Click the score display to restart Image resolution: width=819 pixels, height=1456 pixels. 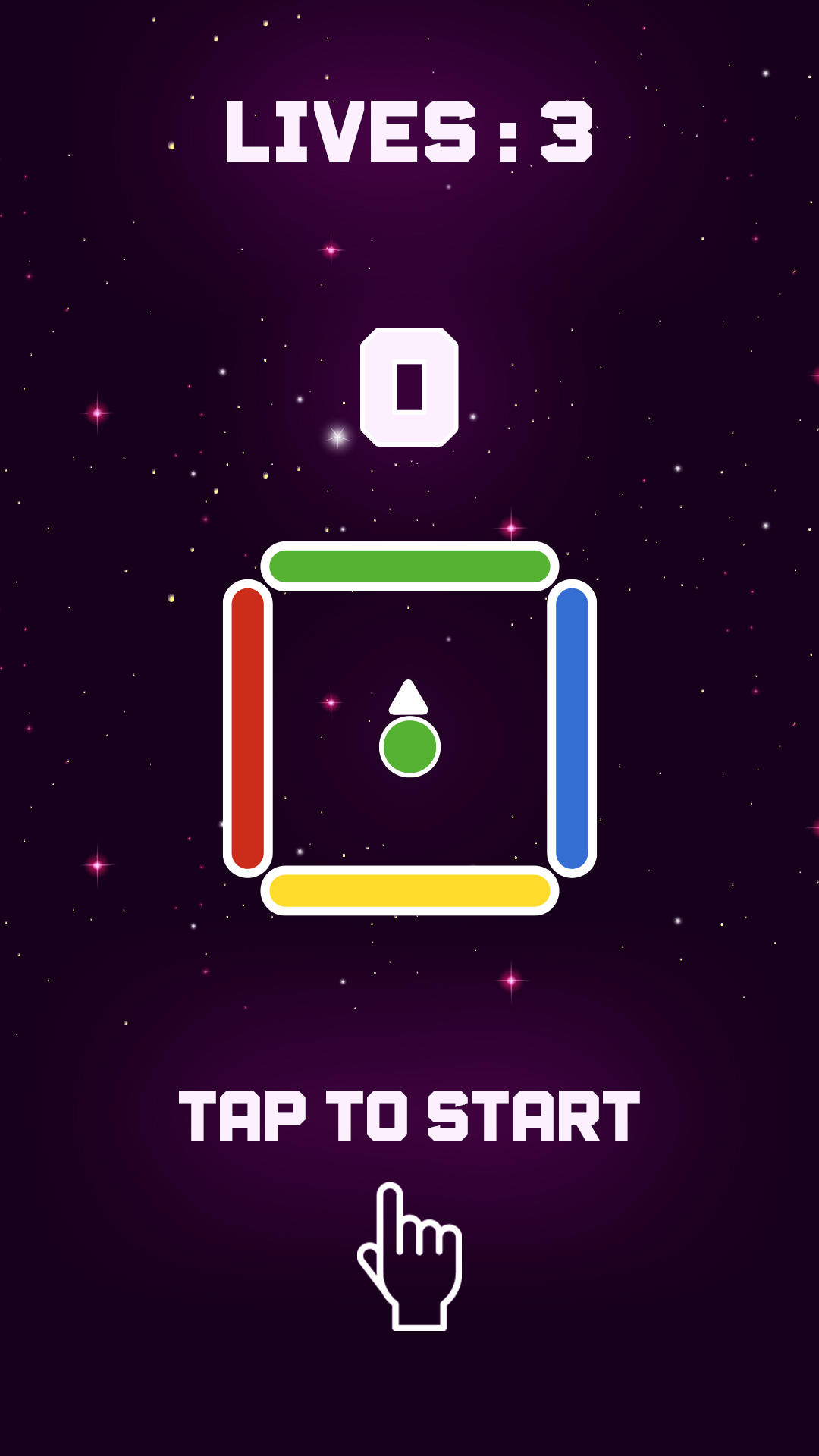(x=409, y=387)
